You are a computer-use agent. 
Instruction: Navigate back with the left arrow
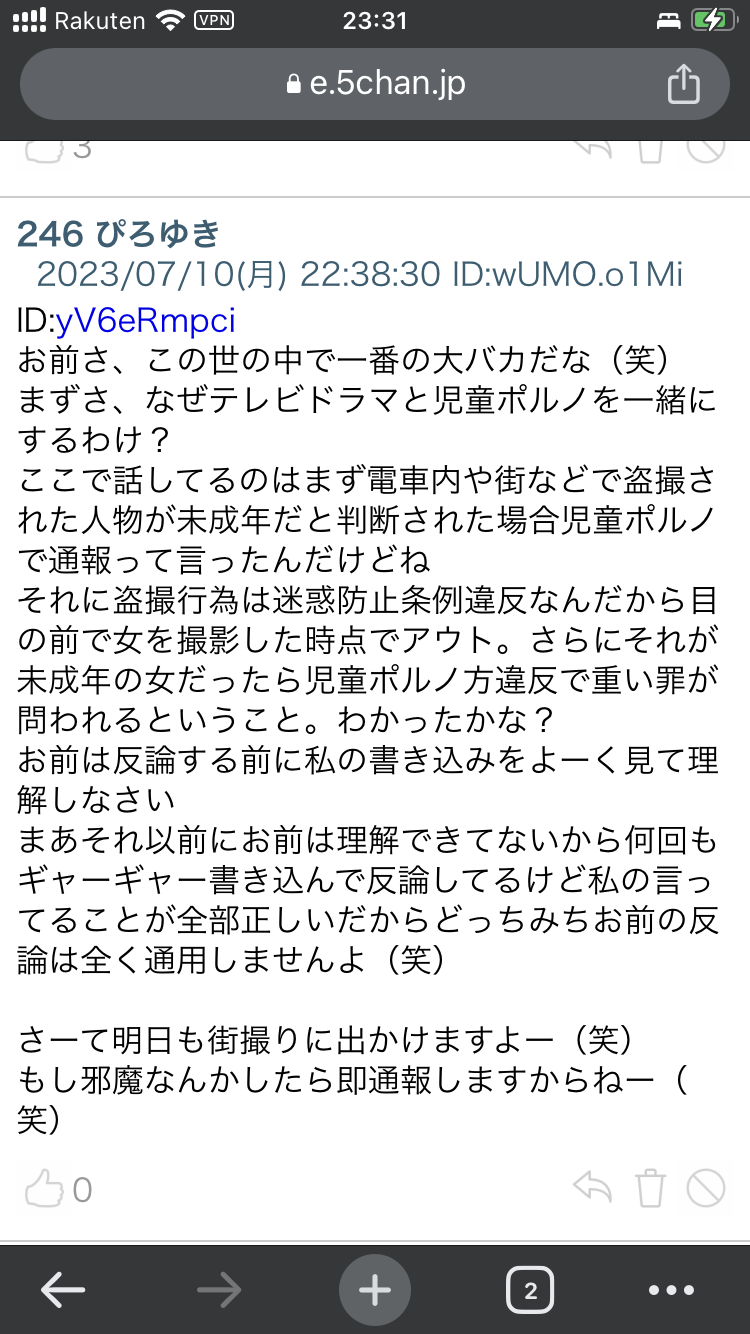[62, 1289]
